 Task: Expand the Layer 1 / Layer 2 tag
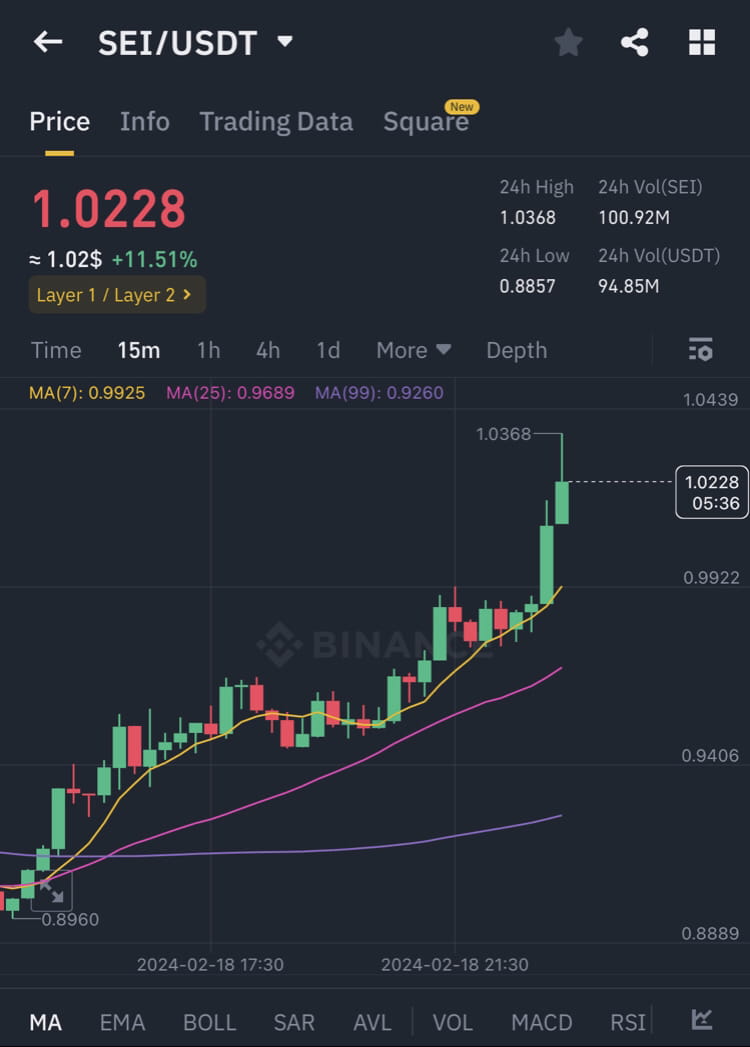(x=116, y=294)
